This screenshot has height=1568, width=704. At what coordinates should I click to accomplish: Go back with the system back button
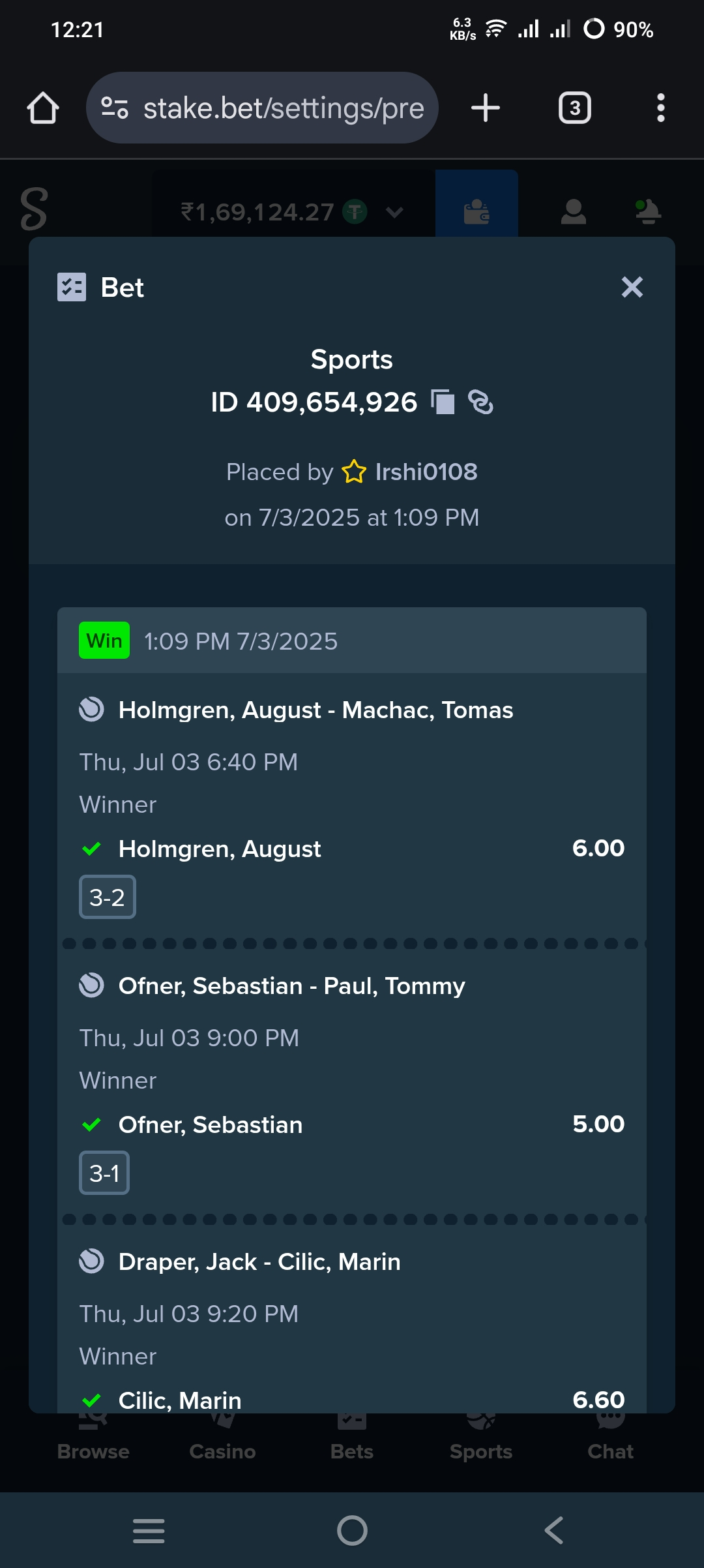point(554,1530)
